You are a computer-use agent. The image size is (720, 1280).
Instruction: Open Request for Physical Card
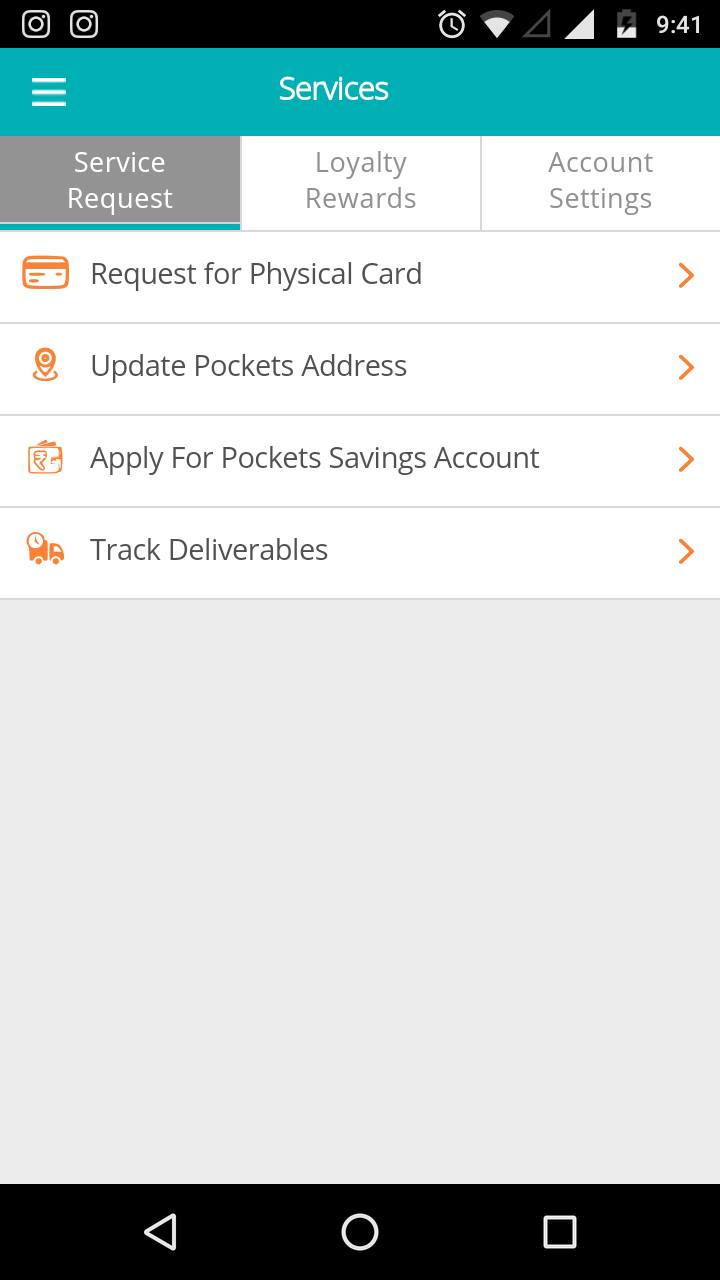coord(360,276)
